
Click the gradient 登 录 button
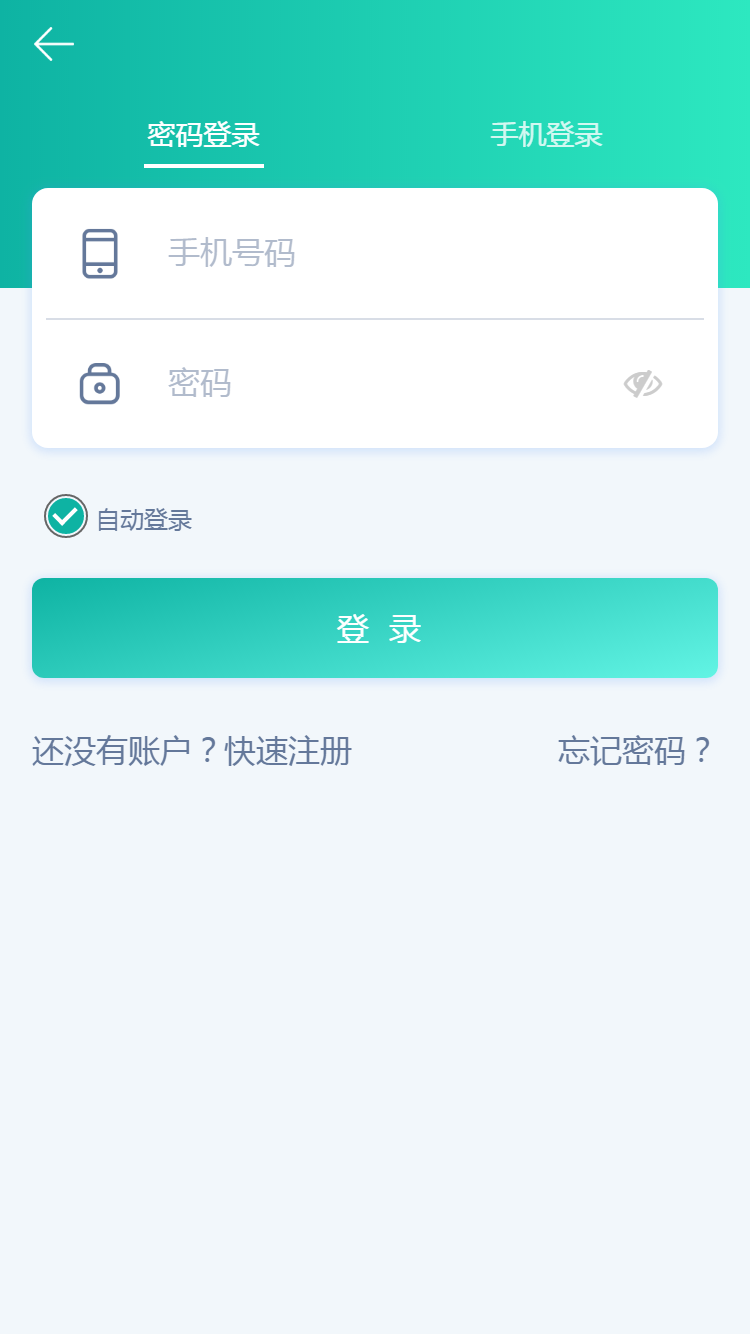(375, 627)
